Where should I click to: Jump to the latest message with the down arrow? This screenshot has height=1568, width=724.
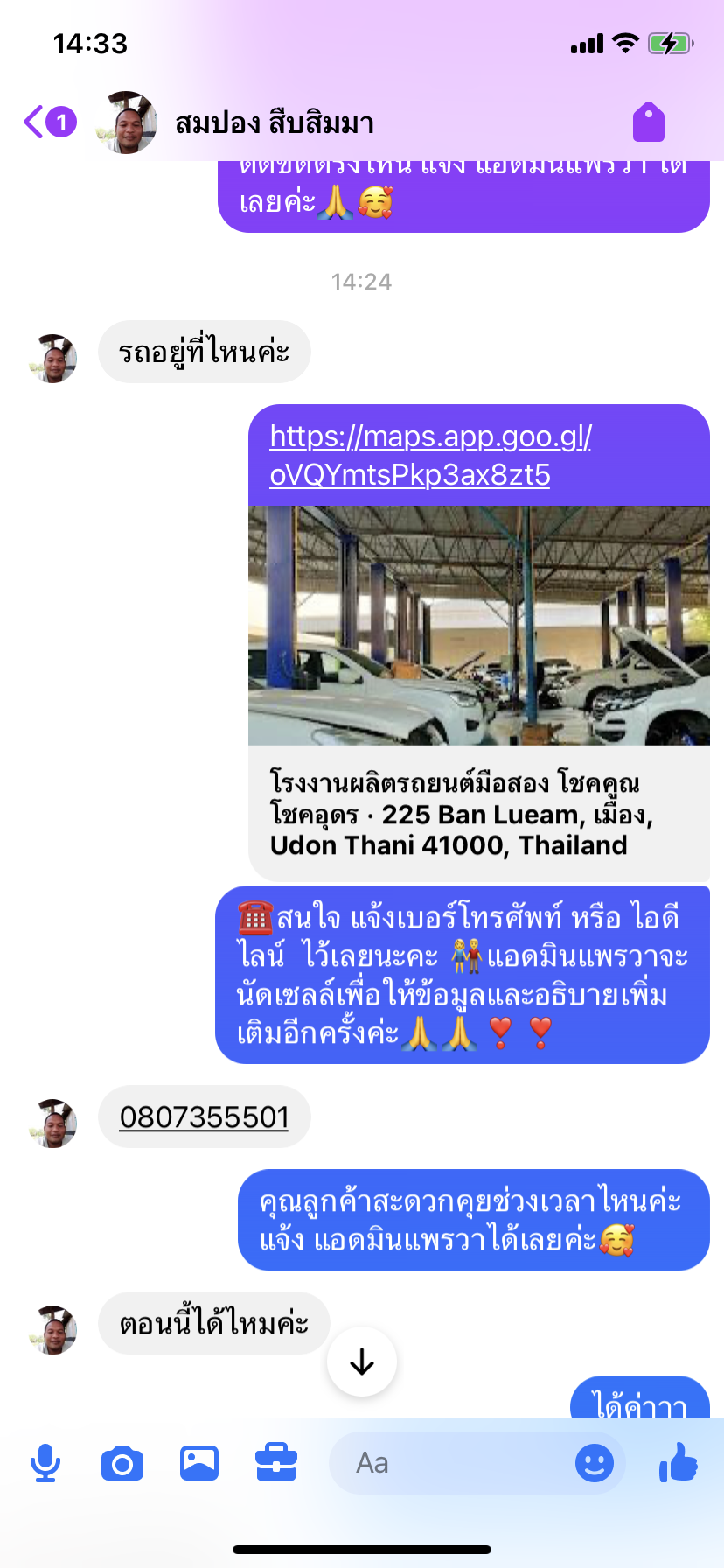point(362,1361)
